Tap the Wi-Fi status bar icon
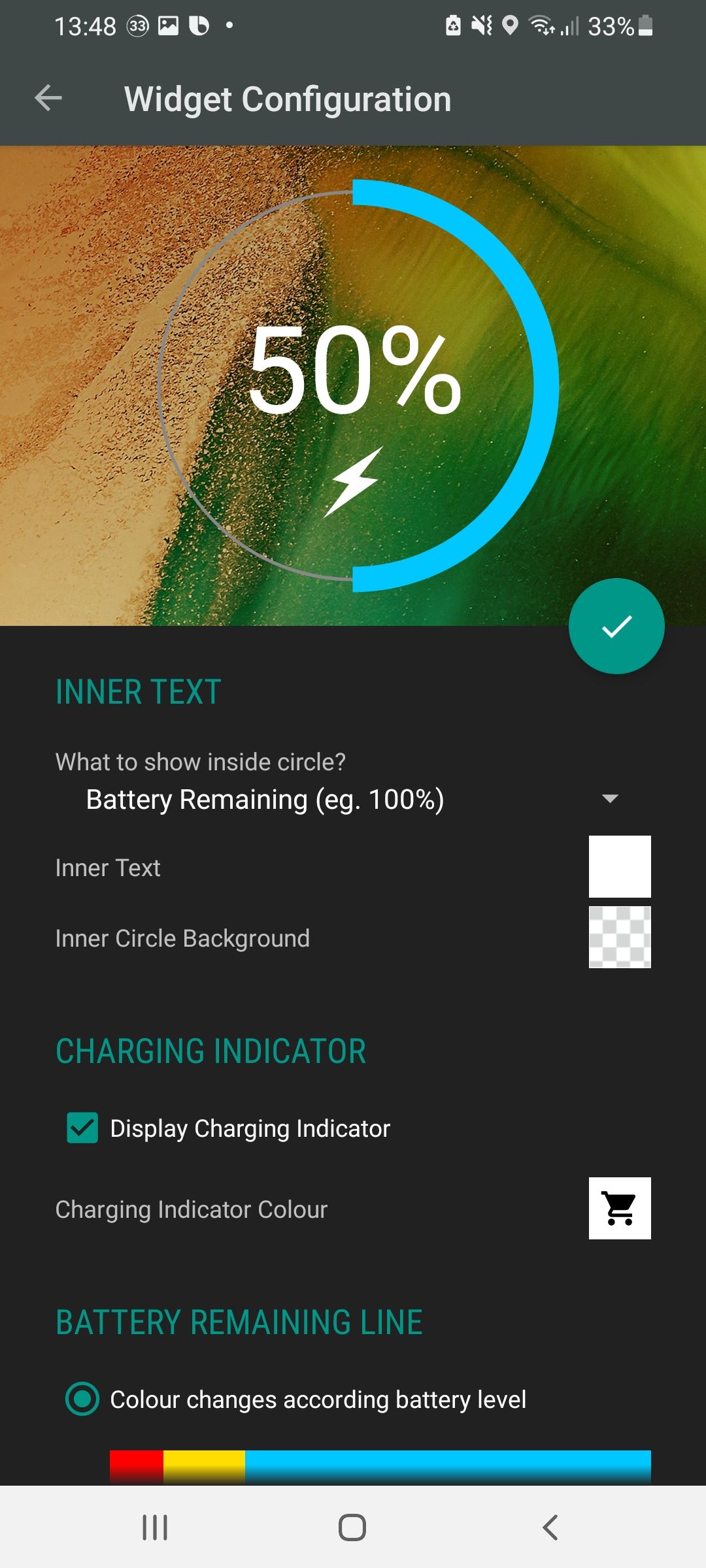Image resolution: width=706 pixels, height=1568 pixels. tap(540, 25)
